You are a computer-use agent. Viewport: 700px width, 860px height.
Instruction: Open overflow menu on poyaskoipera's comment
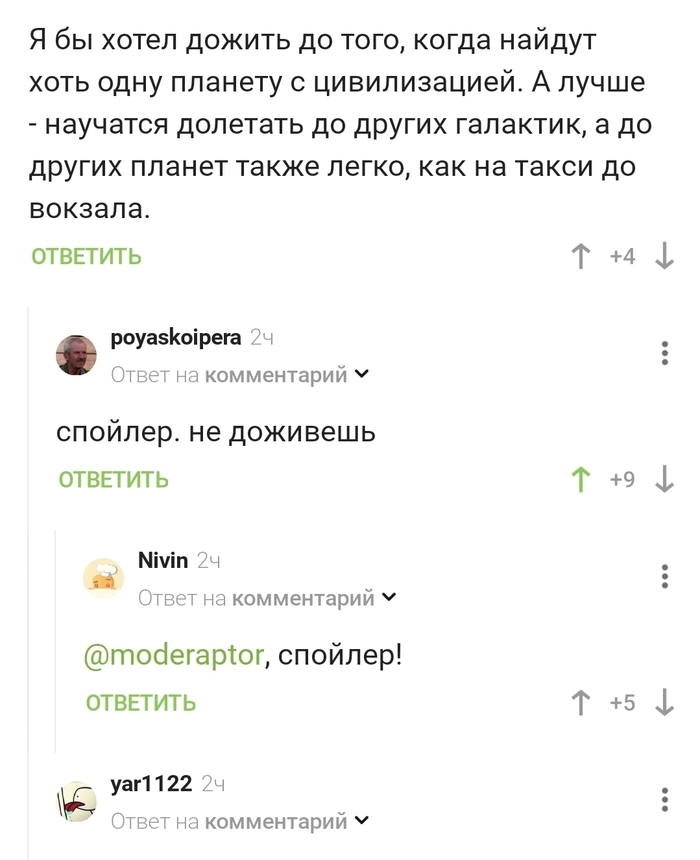[666, 353]
